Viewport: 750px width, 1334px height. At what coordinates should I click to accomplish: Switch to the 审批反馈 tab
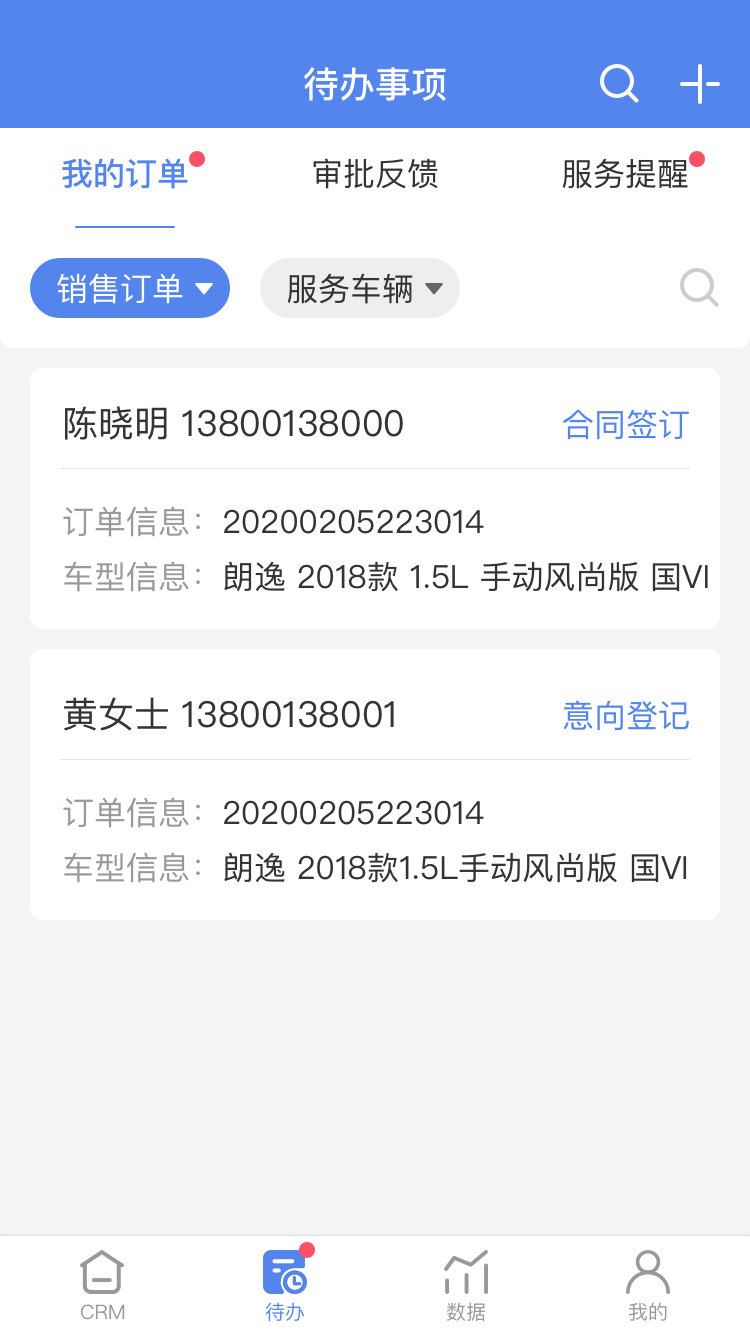pyautogui.click(x=375, y=175)
